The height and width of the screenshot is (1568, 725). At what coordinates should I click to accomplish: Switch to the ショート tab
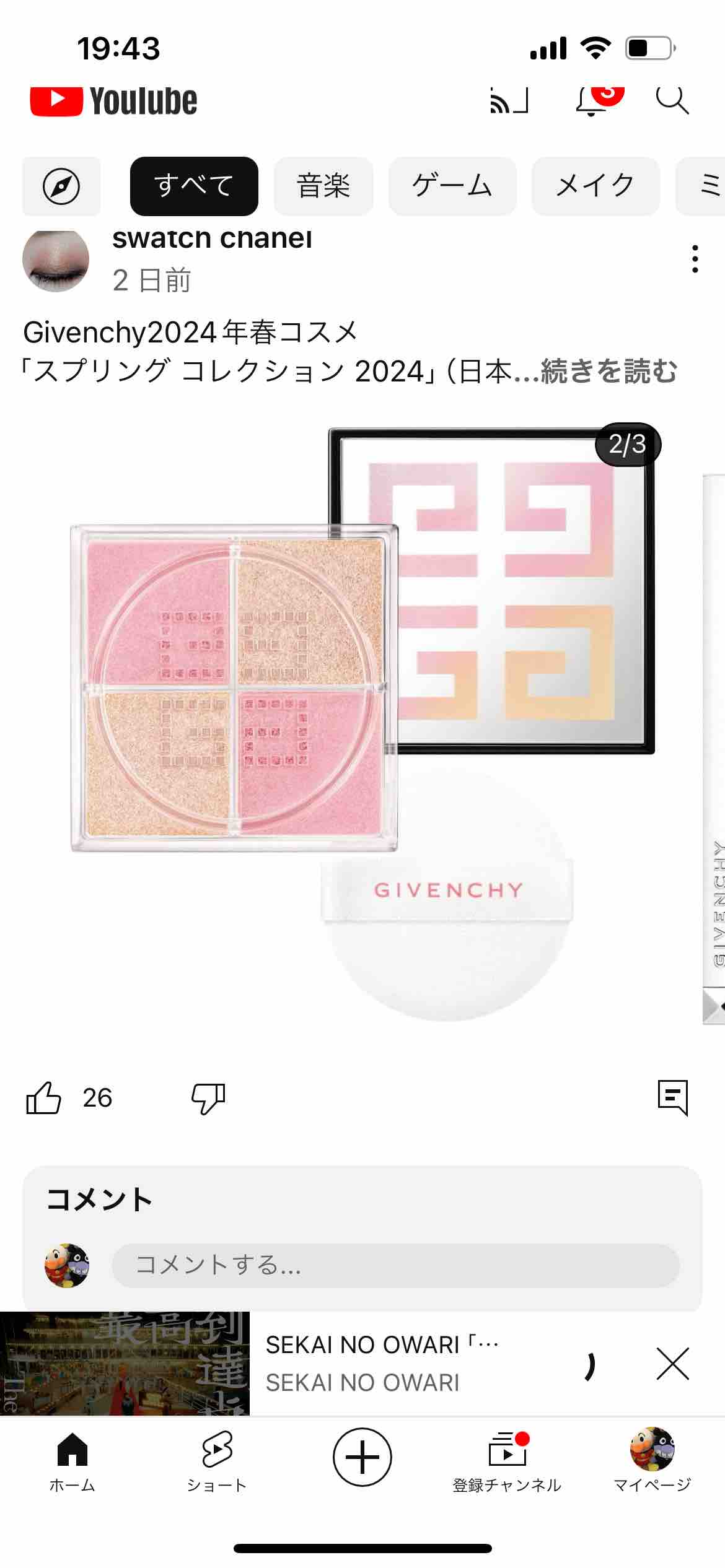(217, 1461)
